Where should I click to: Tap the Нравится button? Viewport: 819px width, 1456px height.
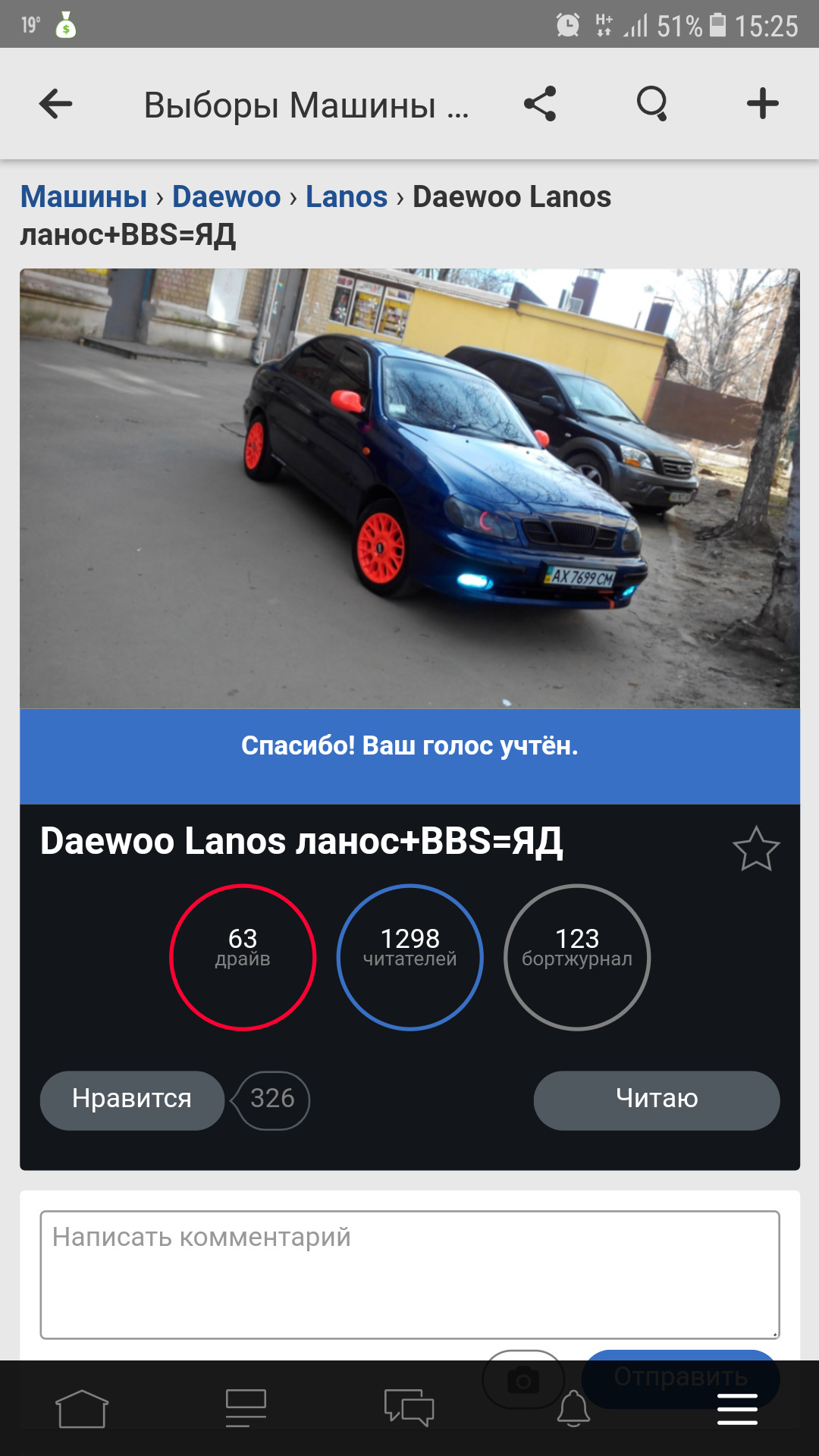[x=132, y=1100]
